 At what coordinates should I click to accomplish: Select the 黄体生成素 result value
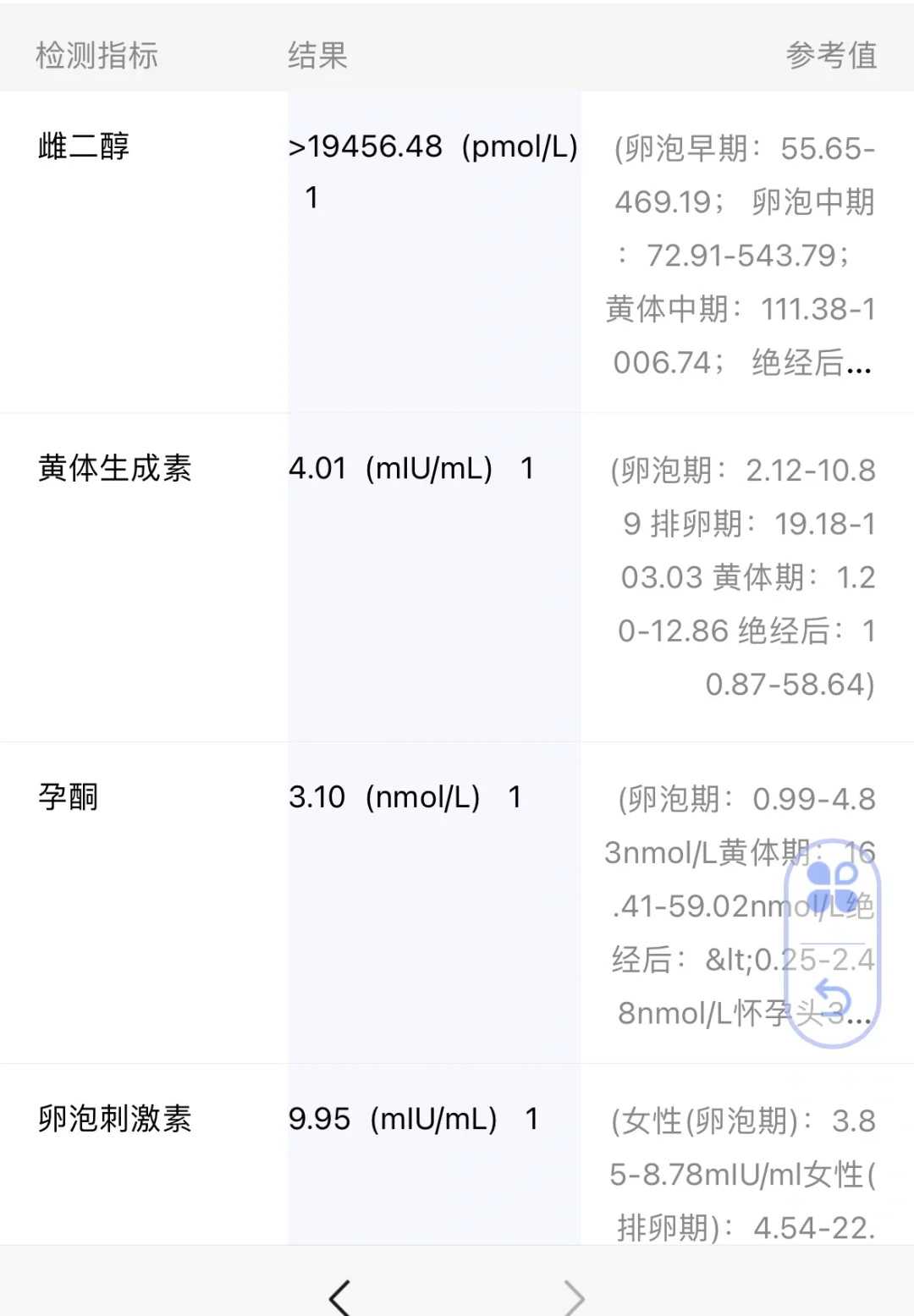(x=381, y=467)
